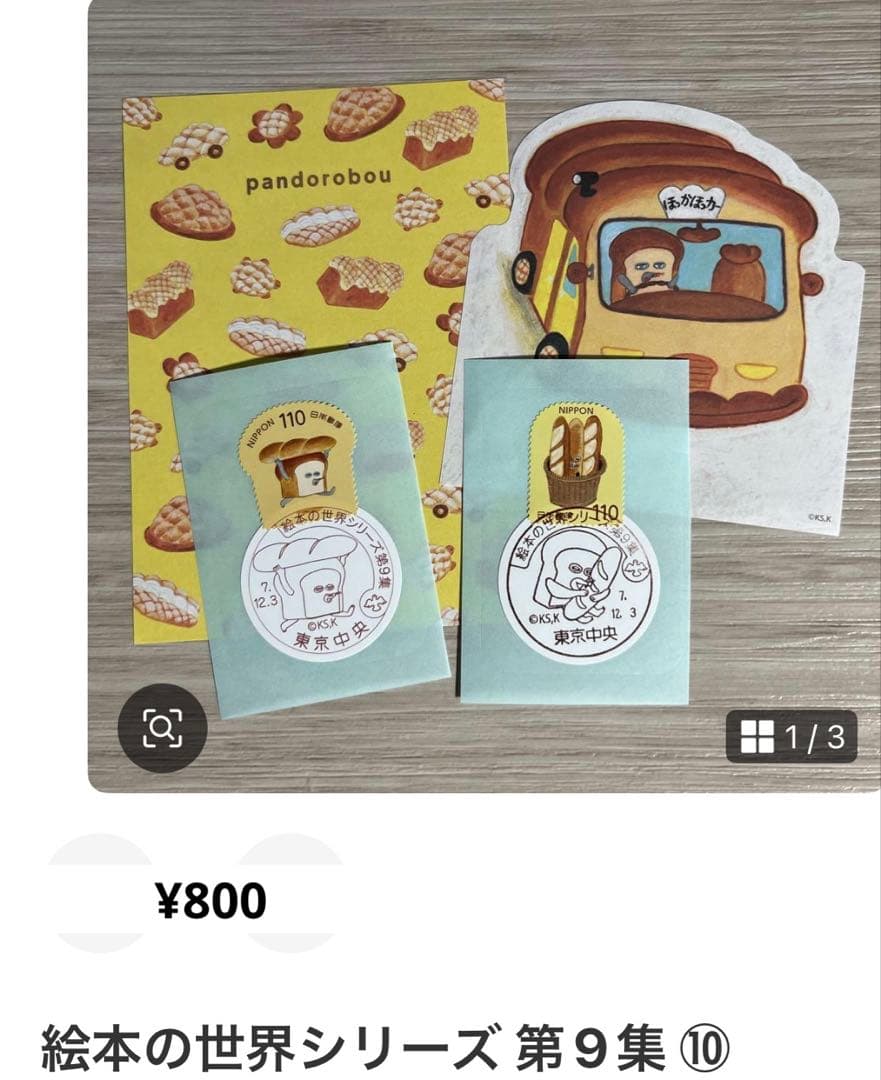This screenshot has height=1080, width=881.
Task: Open the 1/3 photo grid indicator
Action: click(792, 737)
